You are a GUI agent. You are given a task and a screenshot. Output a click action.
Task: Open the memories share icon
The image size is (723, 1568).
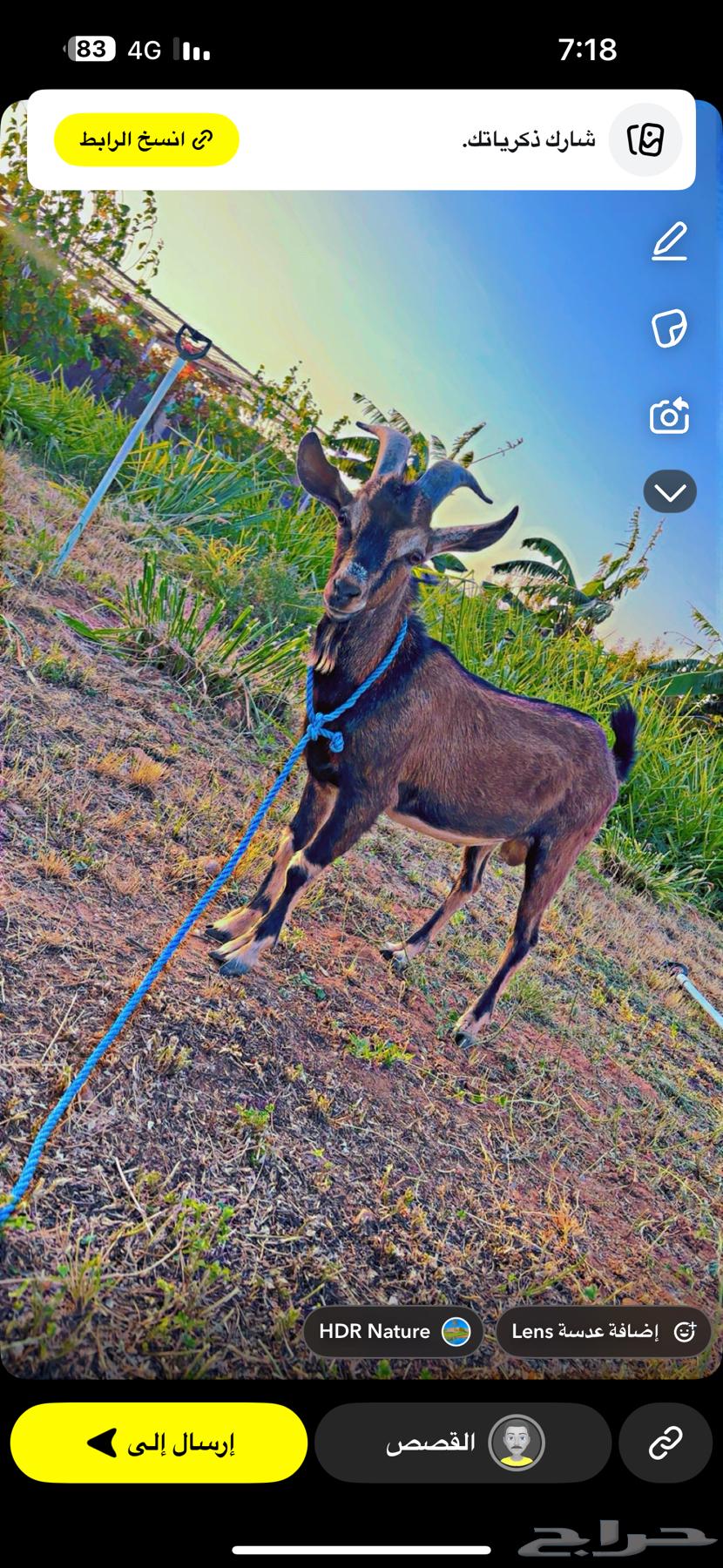(645, 139)
